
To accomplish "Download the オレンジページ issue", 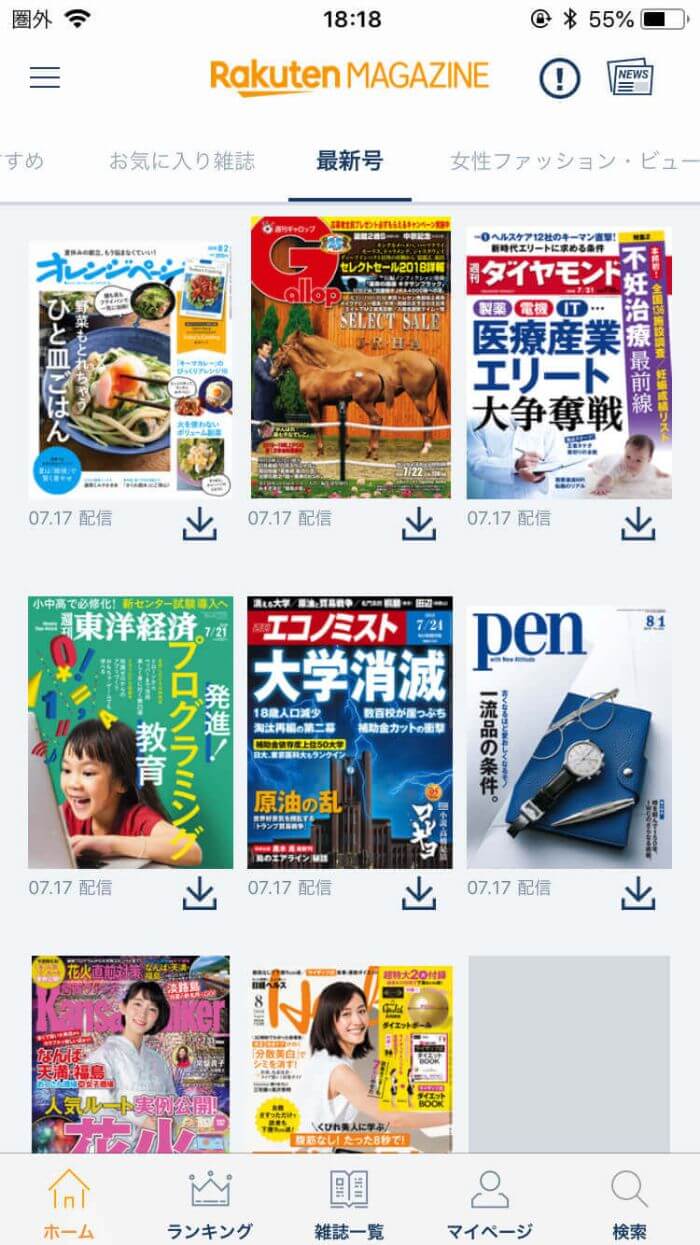I will click(200, 523).
